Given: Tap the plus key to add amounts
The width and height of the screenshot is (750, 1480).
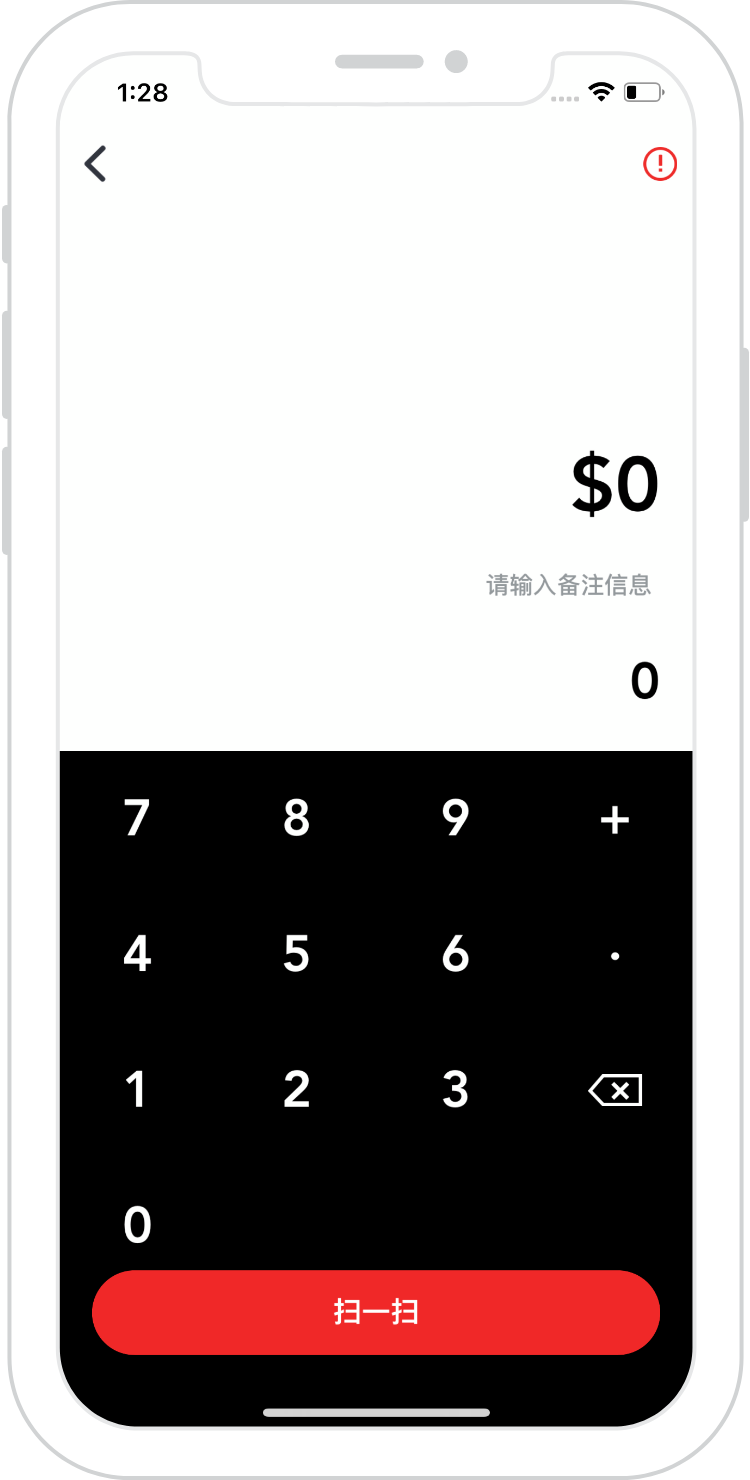Looking at the screenshot, I should pos(614,818).
